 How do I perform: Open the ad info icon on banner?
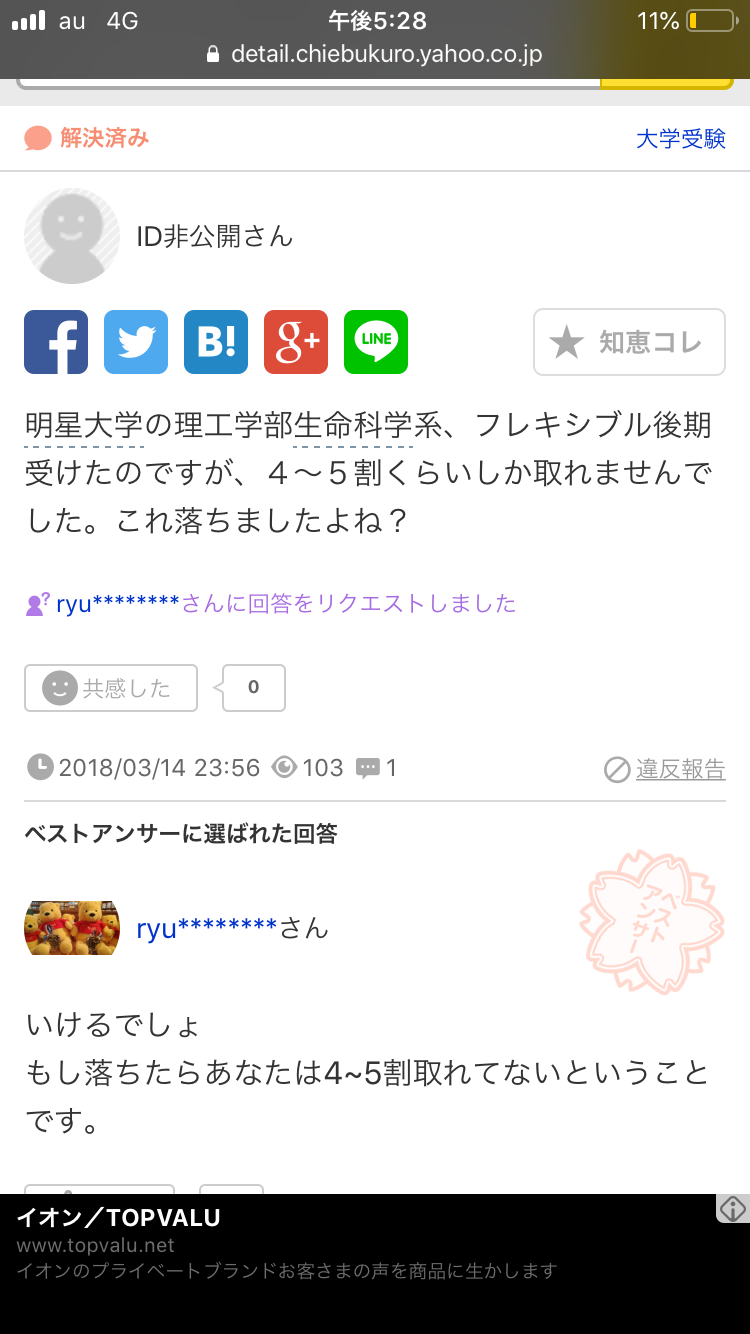tap(733, 1209)
